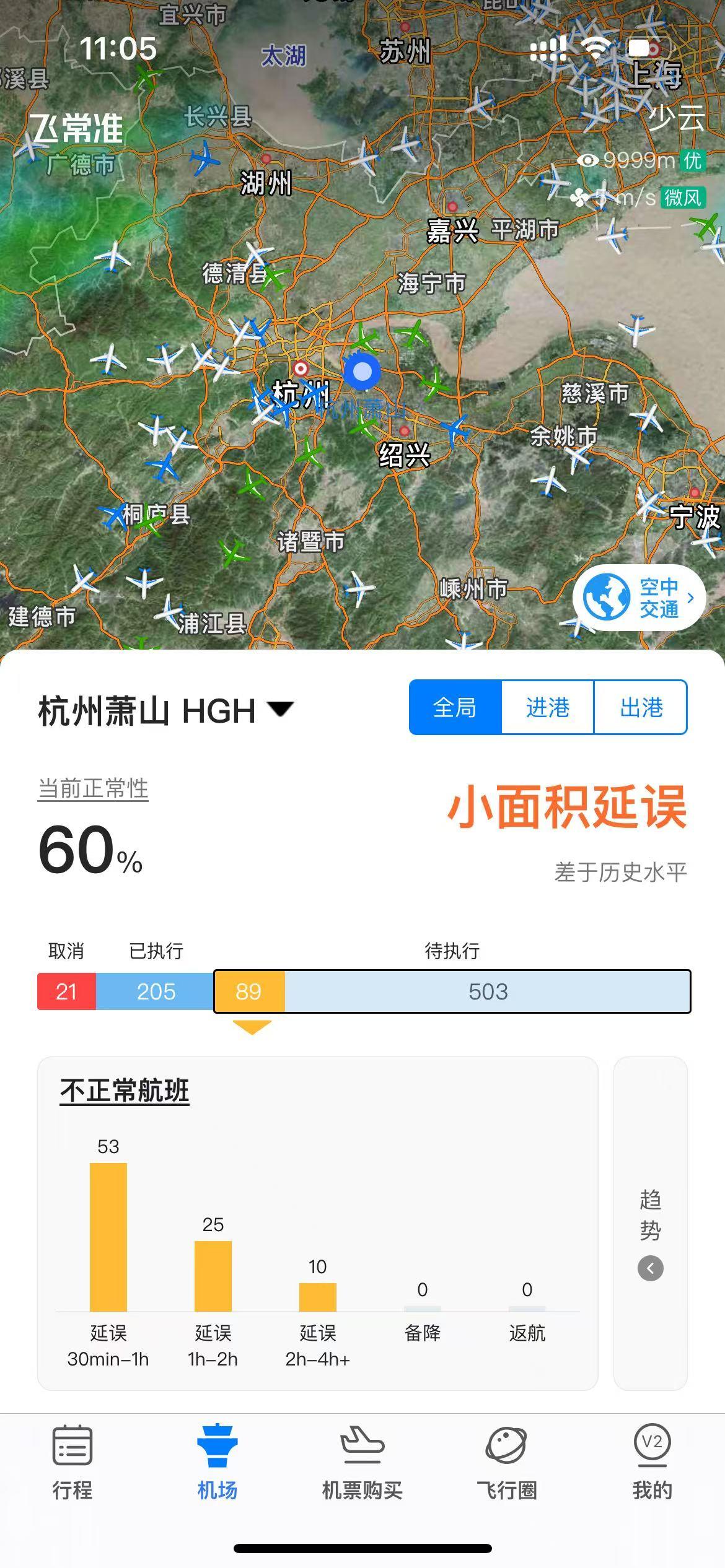725x1568 pixels.
Task: Open the 空中交通 air traffic button
Action: 639,598
